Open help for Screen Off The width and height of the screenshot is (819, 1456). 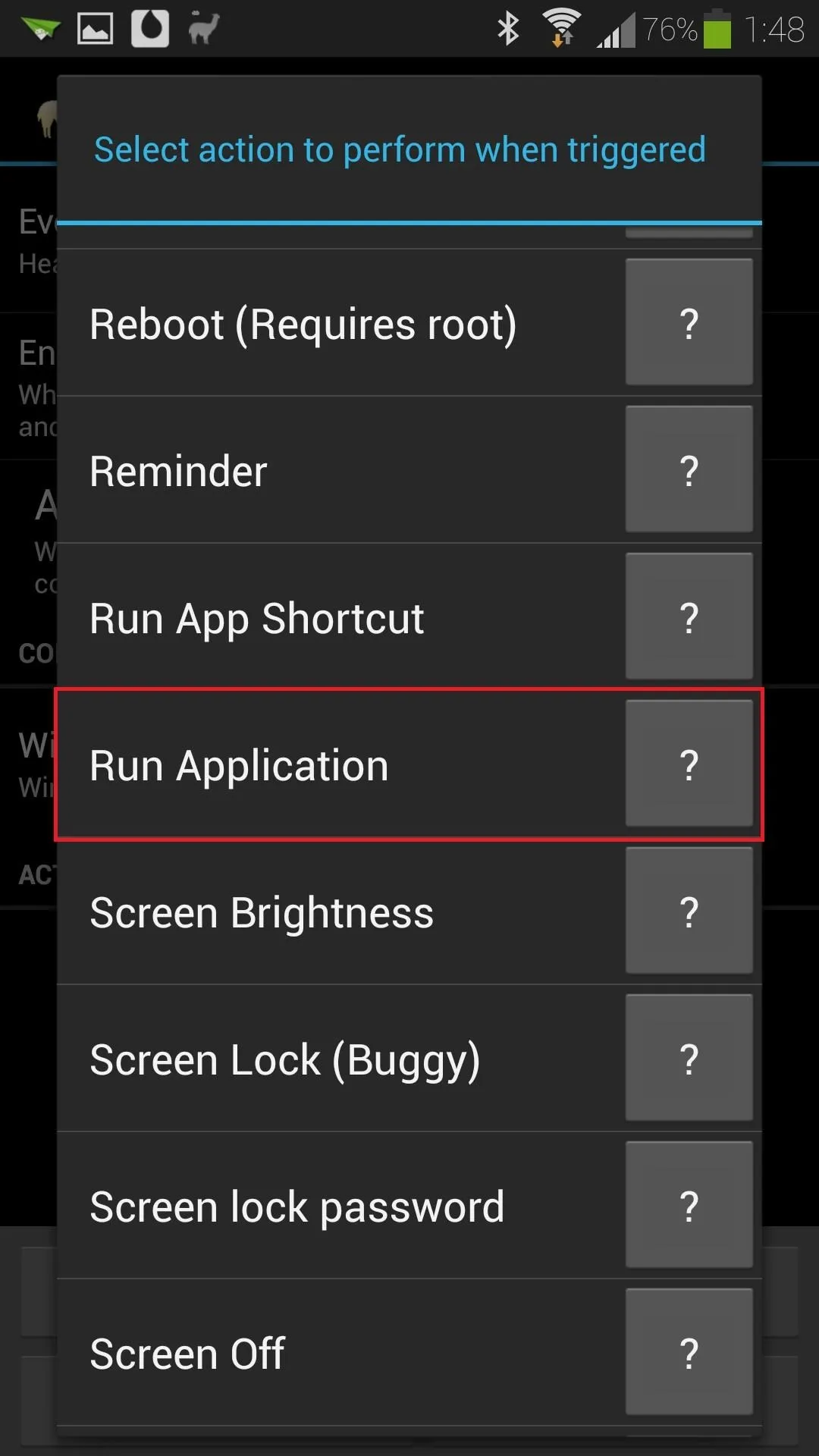(x=689, y=1352)
